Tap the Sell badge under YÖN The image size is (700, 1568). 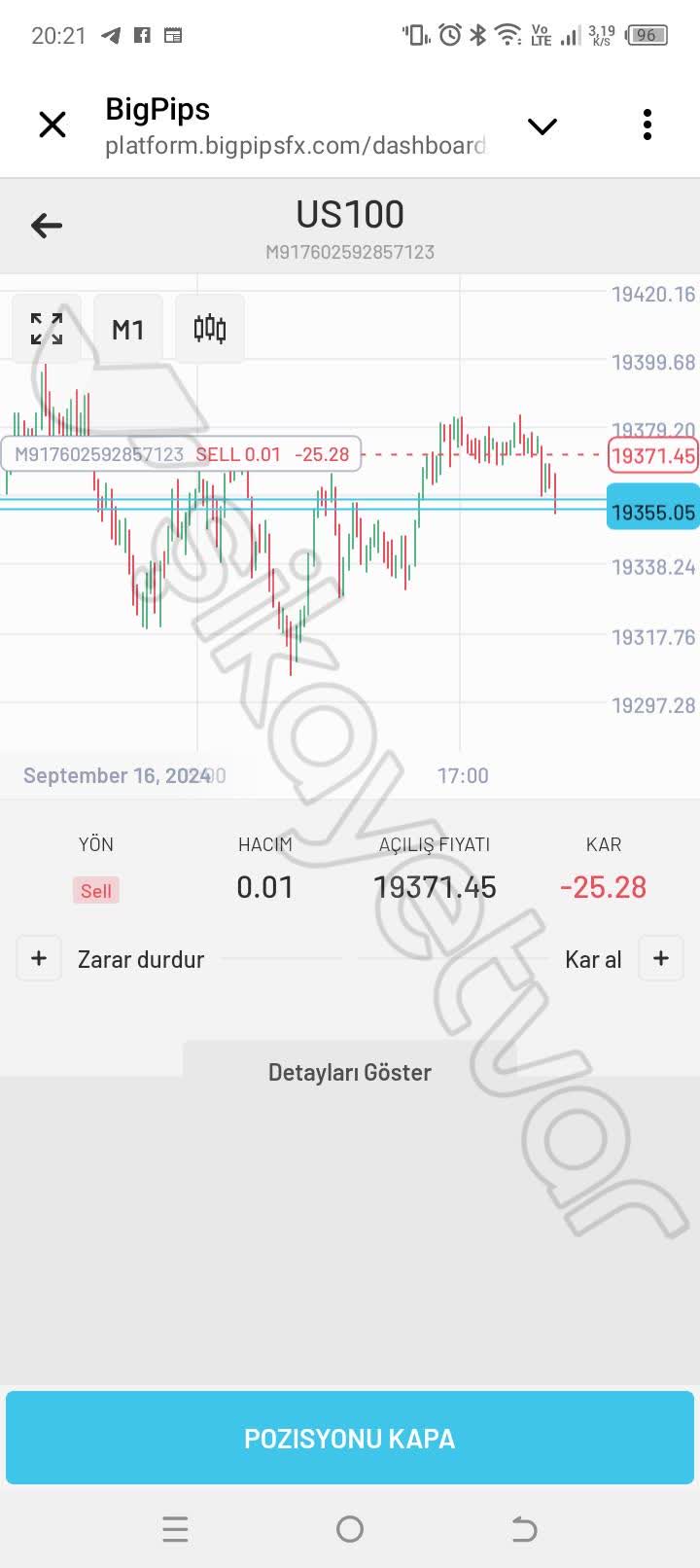95,890
